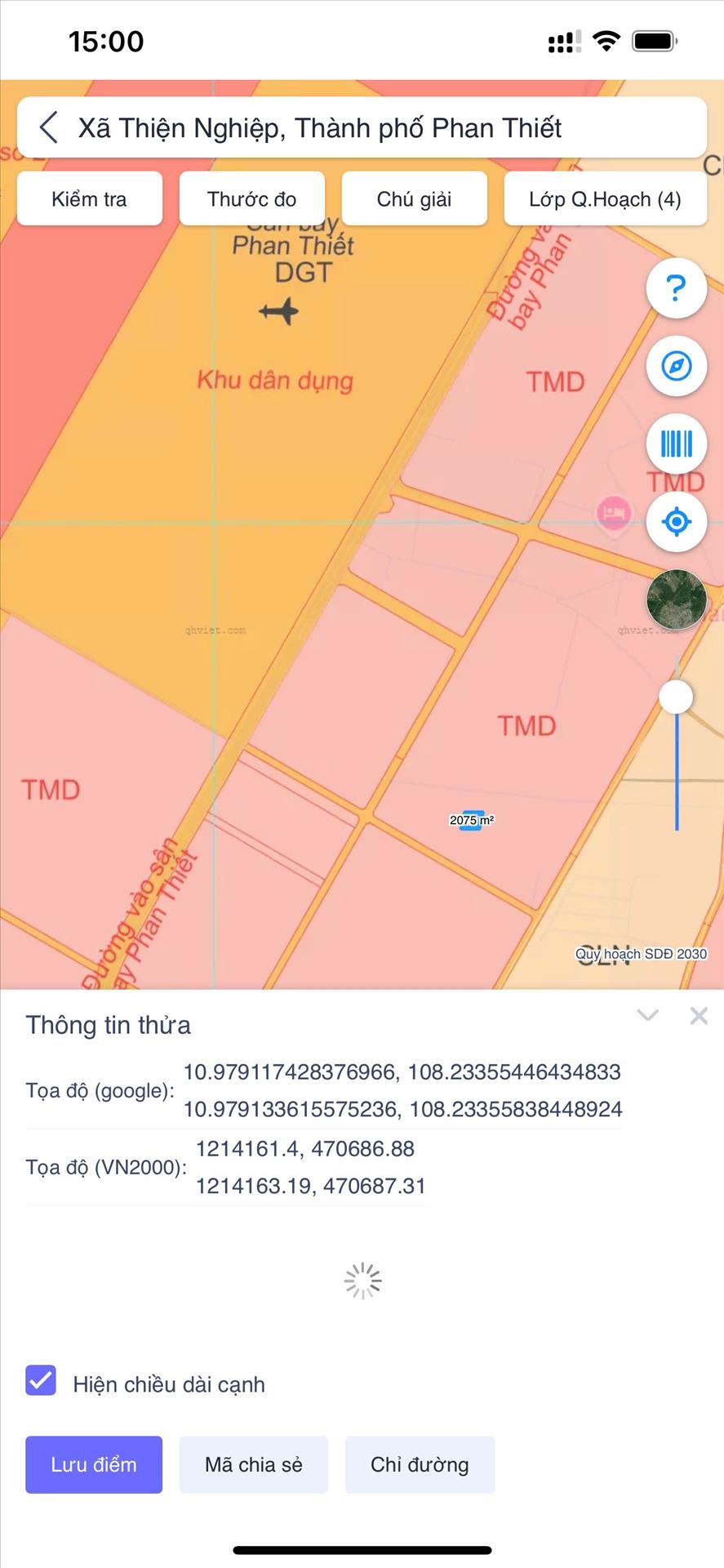
Task: Close the Thông tin thửa panel
Action: click(x=699, y=1016)
